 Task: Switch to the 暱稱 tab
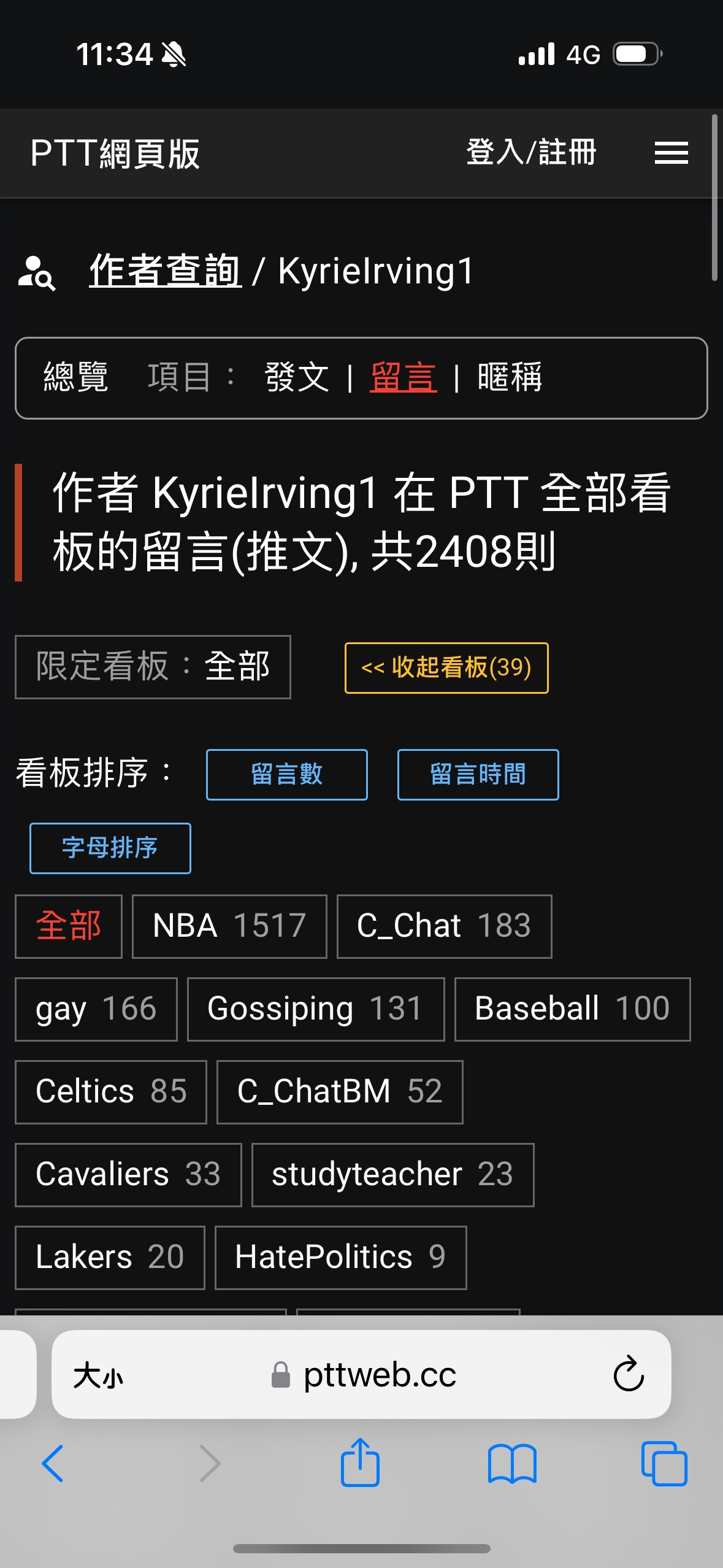[510, 377]
